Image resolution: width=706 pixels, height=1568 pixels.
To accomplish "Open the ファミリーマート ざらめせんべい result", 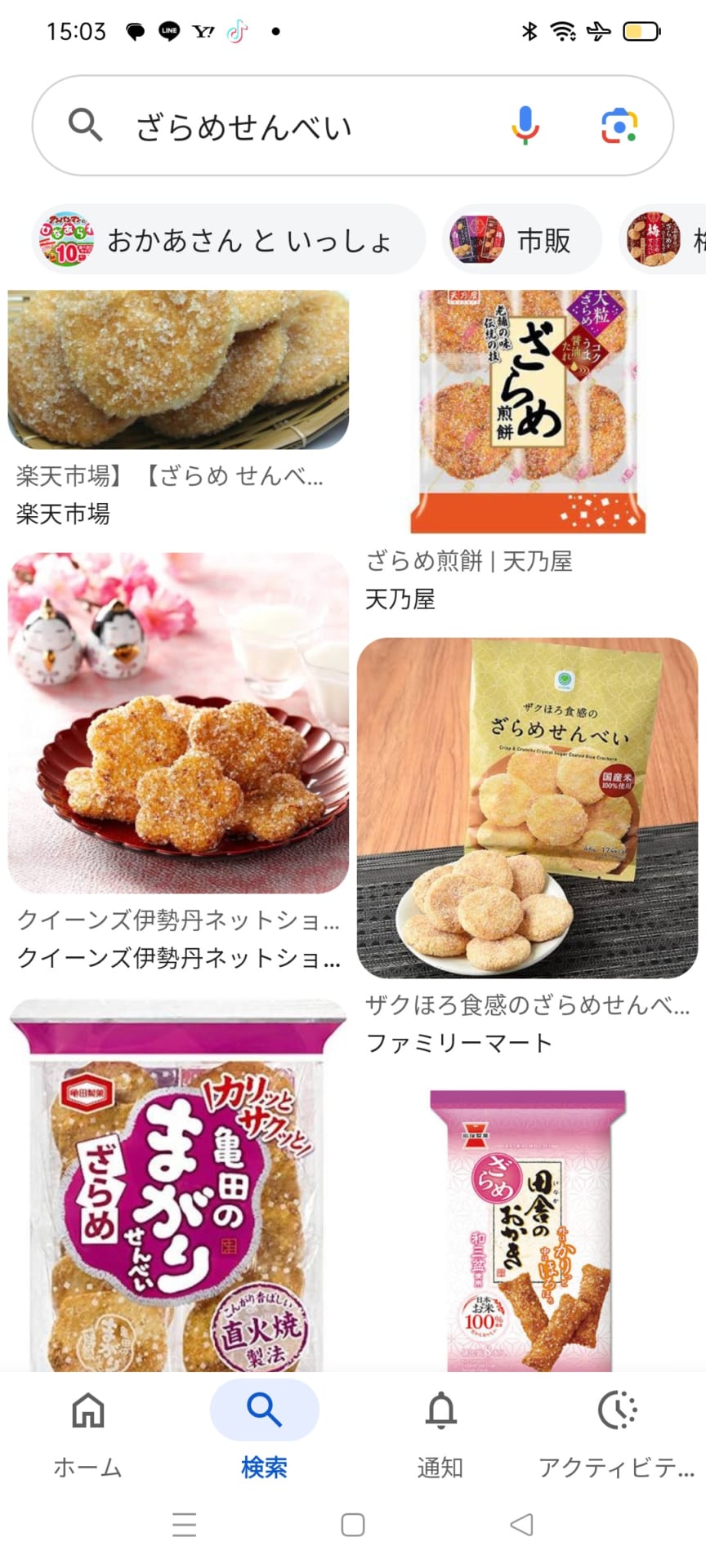I will (527, 808).
